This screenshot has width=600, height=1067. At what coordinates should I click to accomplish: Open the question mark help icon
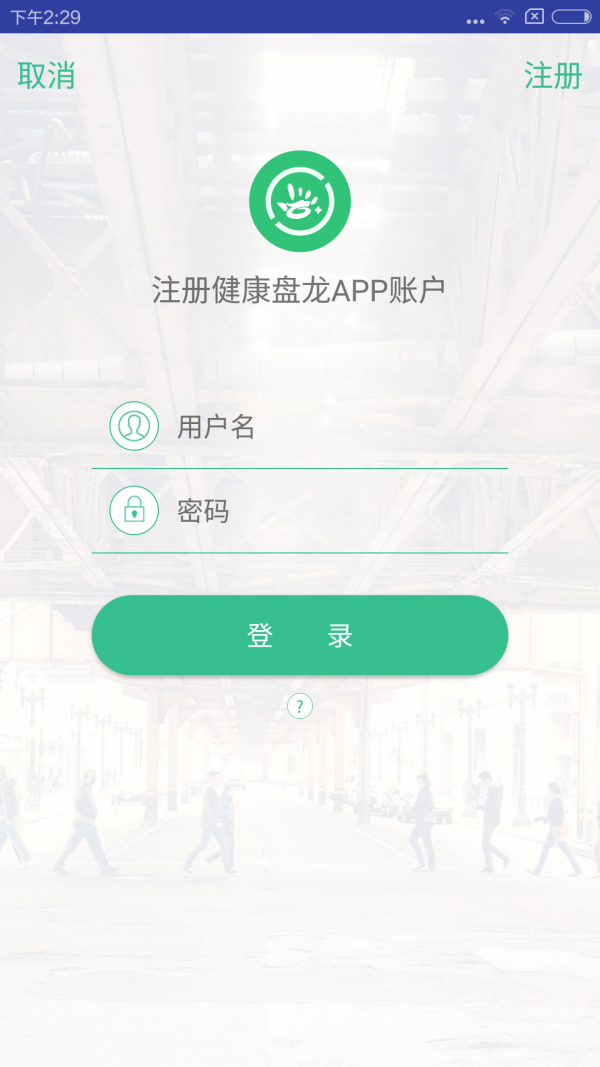[x=300, y=706]
